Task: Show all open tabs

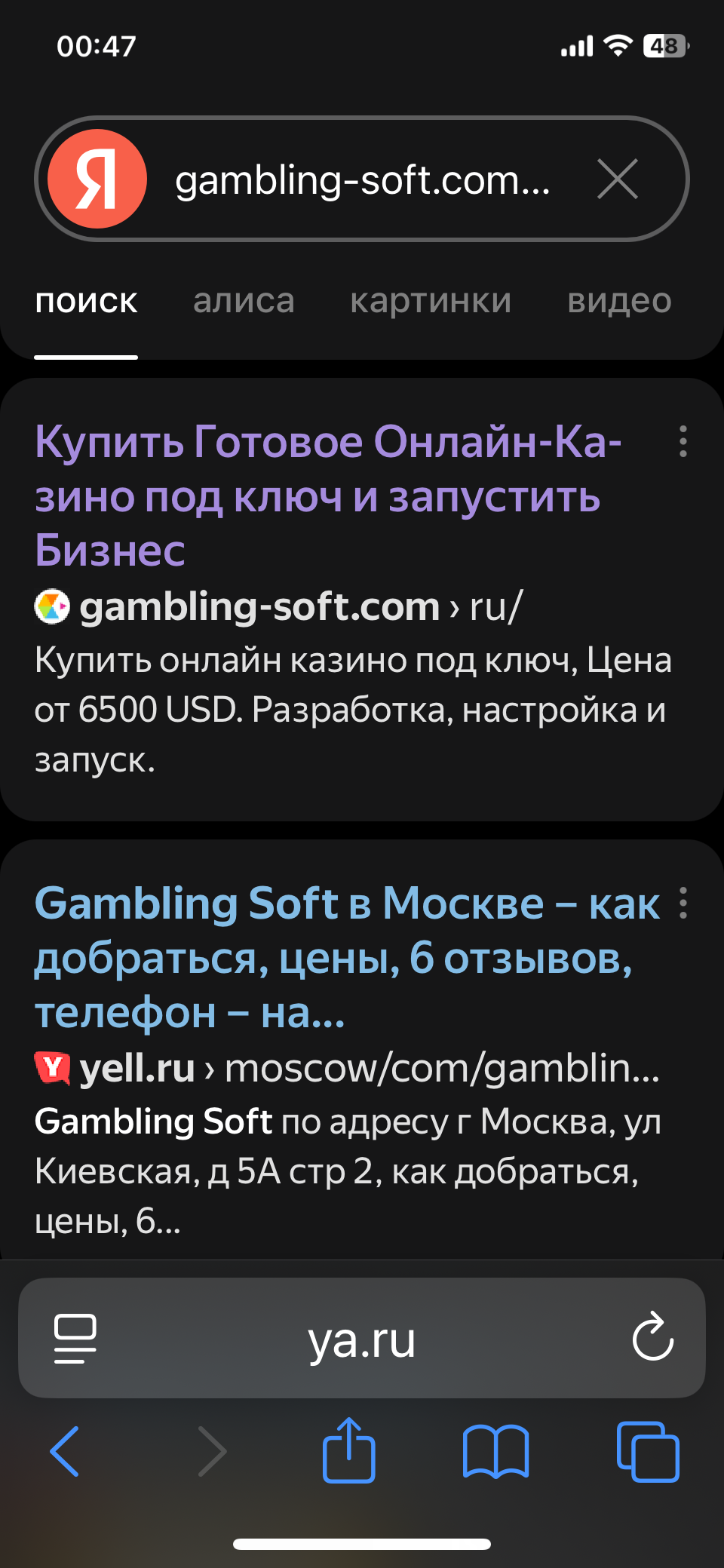Action: click(x=648, y=1451)
